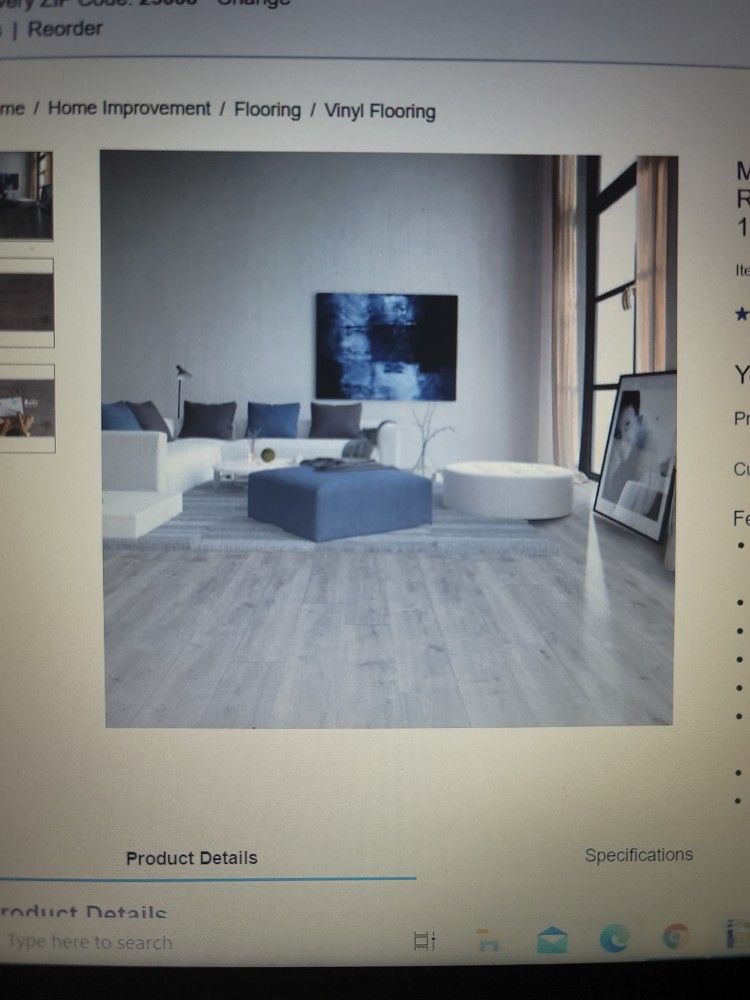750x1000 pixels.
Task: Open the Reorder link
Action: click(x=65, y=29)
